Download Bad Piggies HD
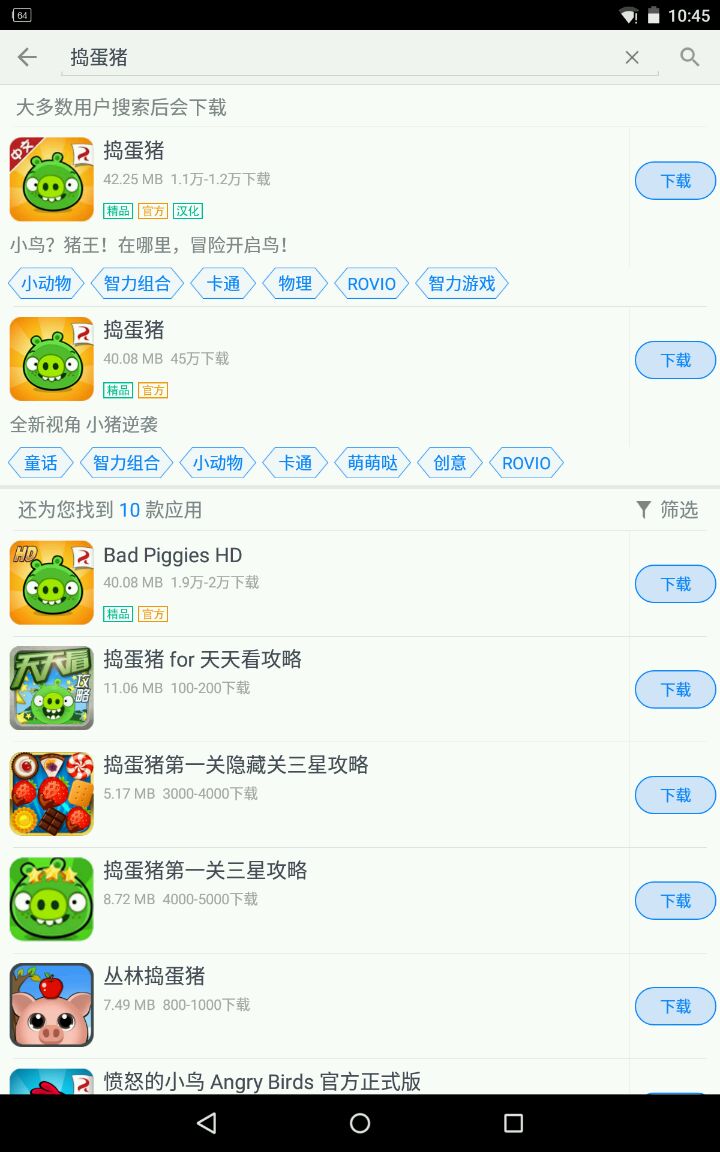This screenshot has height=1152, width=720. click(675, 584)
